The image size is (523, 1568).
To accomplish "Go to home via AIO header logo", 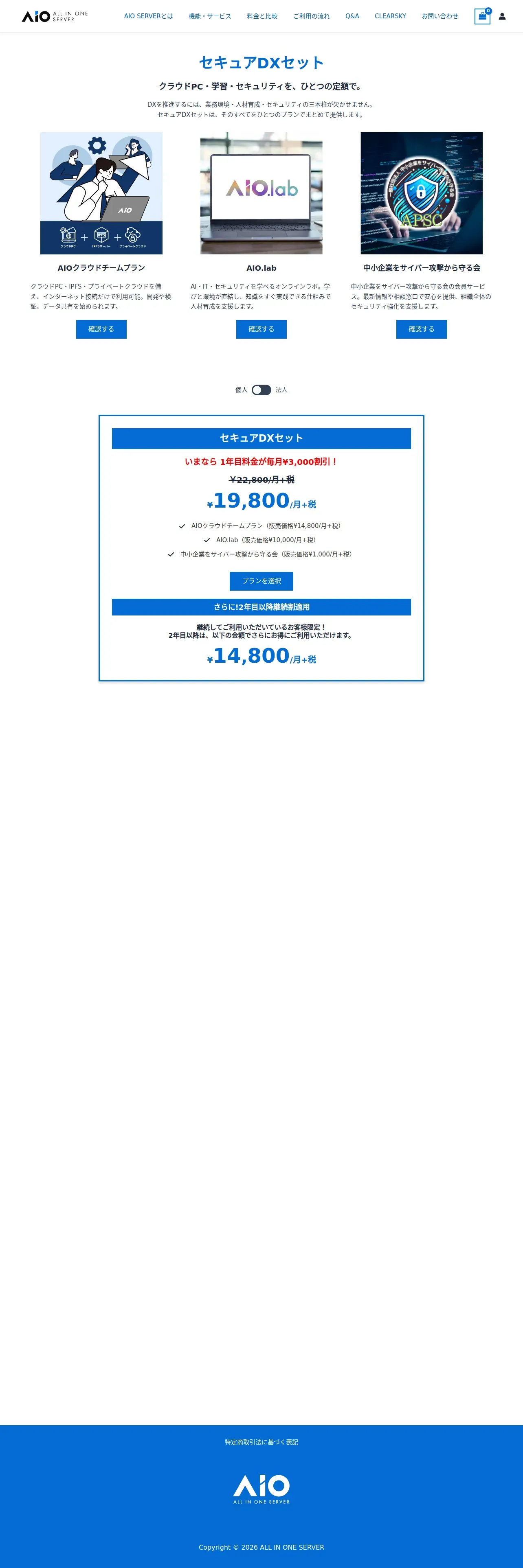I will tap(55, 16).
